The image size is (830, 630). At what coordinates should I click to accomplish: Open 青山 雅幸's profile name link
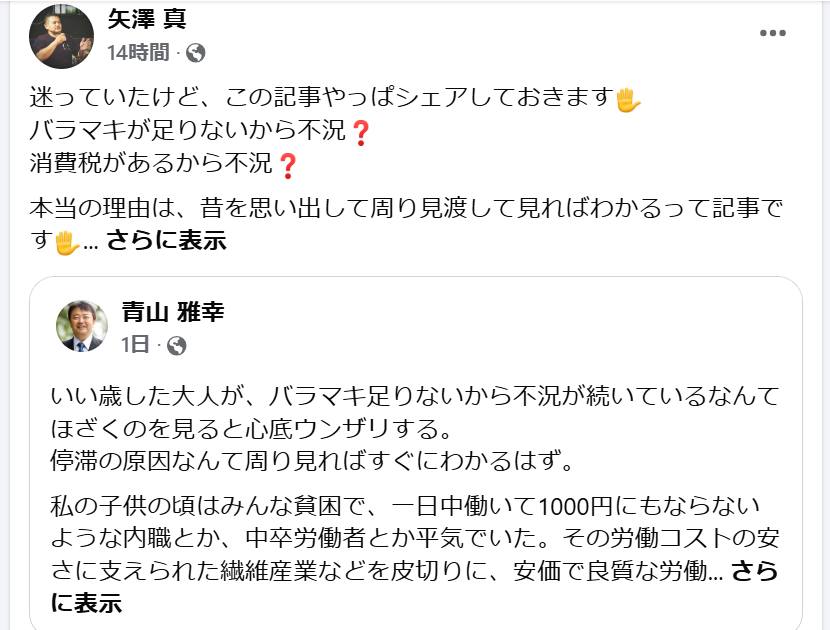(x=172, y=312)
